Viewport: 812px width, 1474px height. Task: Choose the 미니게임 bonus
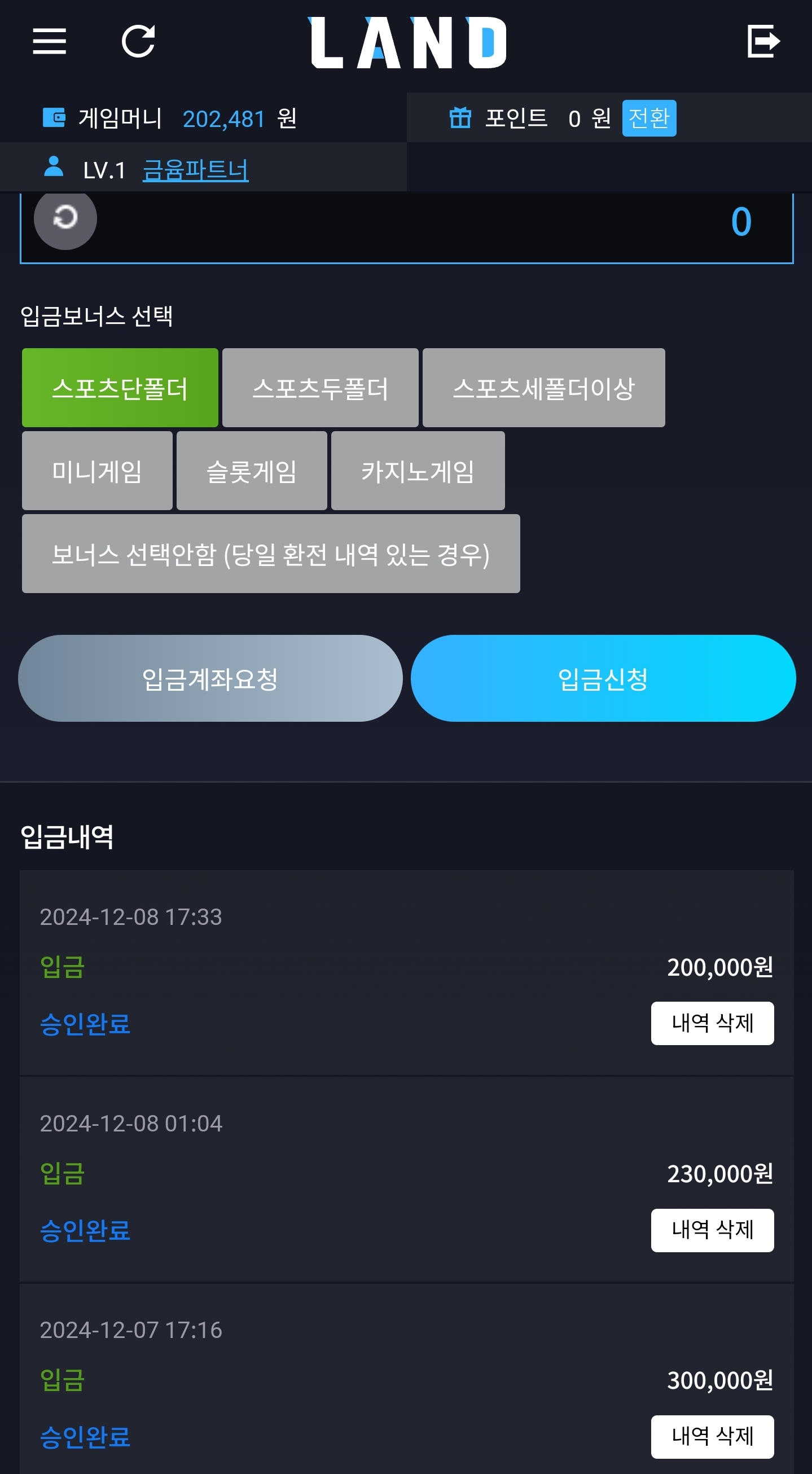(97, 471)
